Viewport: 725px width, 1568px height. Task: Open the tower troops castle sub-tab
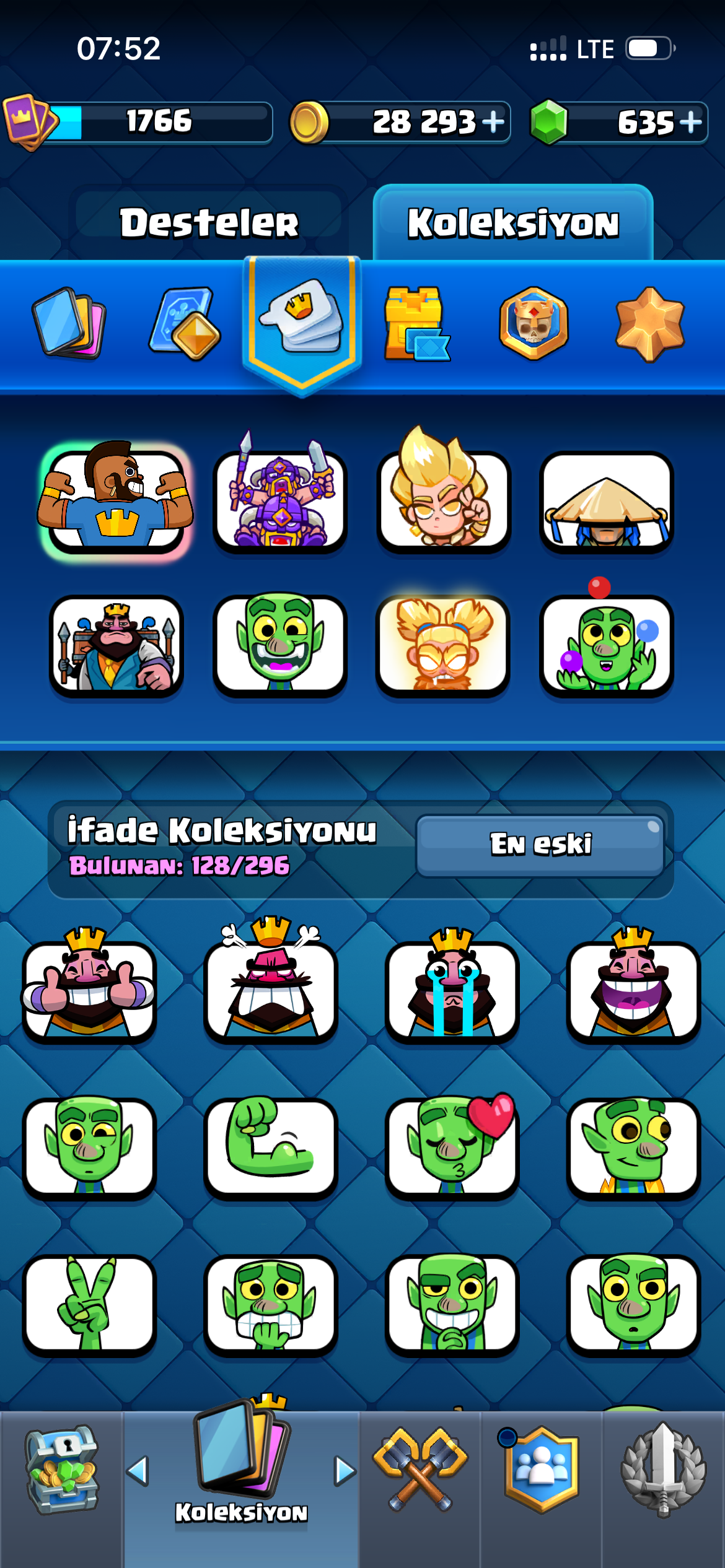(x=417, y=323)
